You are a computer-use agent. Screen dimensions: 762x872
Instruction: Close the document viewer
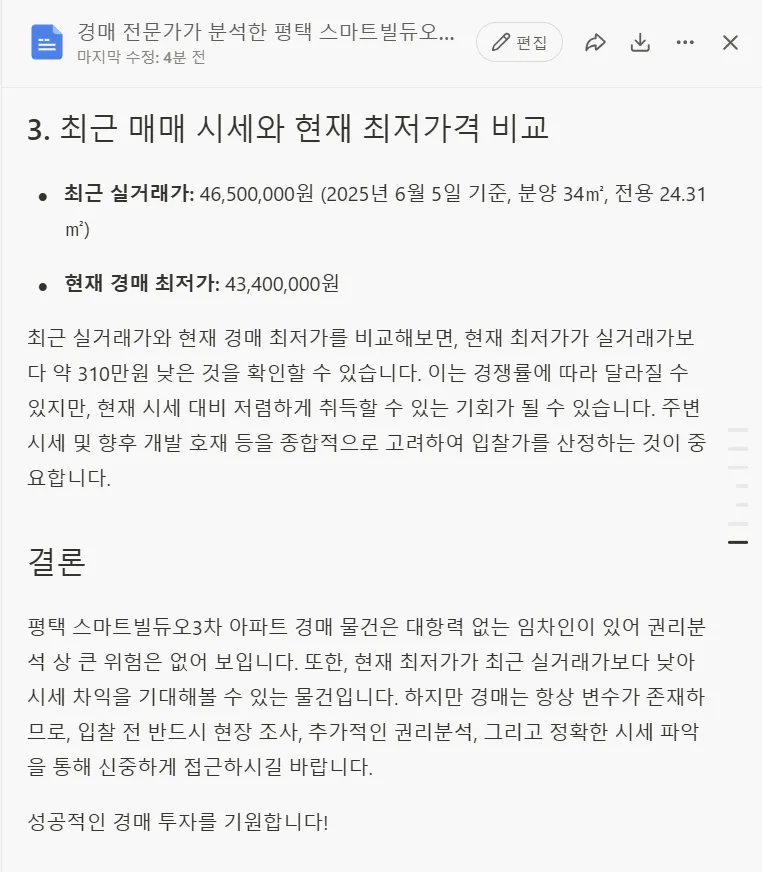tap(730, 42)
